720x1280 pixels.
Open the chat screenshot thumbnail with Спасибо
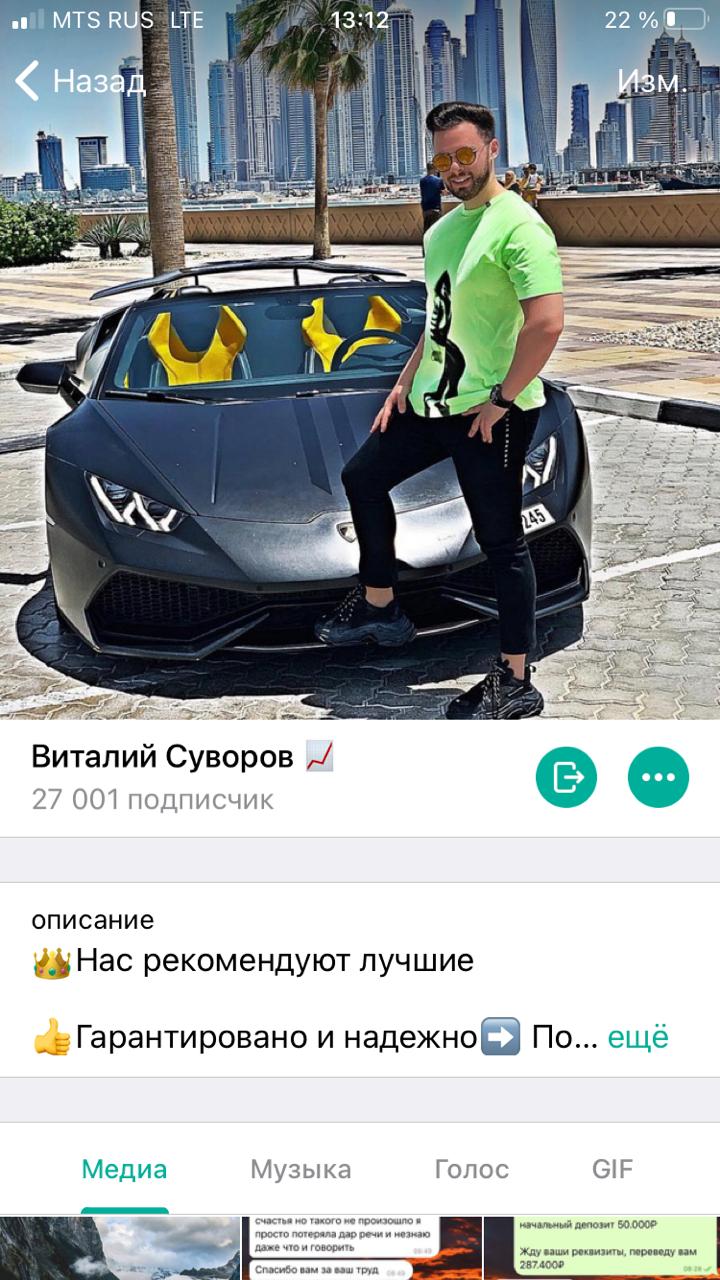pos(360,1248)
